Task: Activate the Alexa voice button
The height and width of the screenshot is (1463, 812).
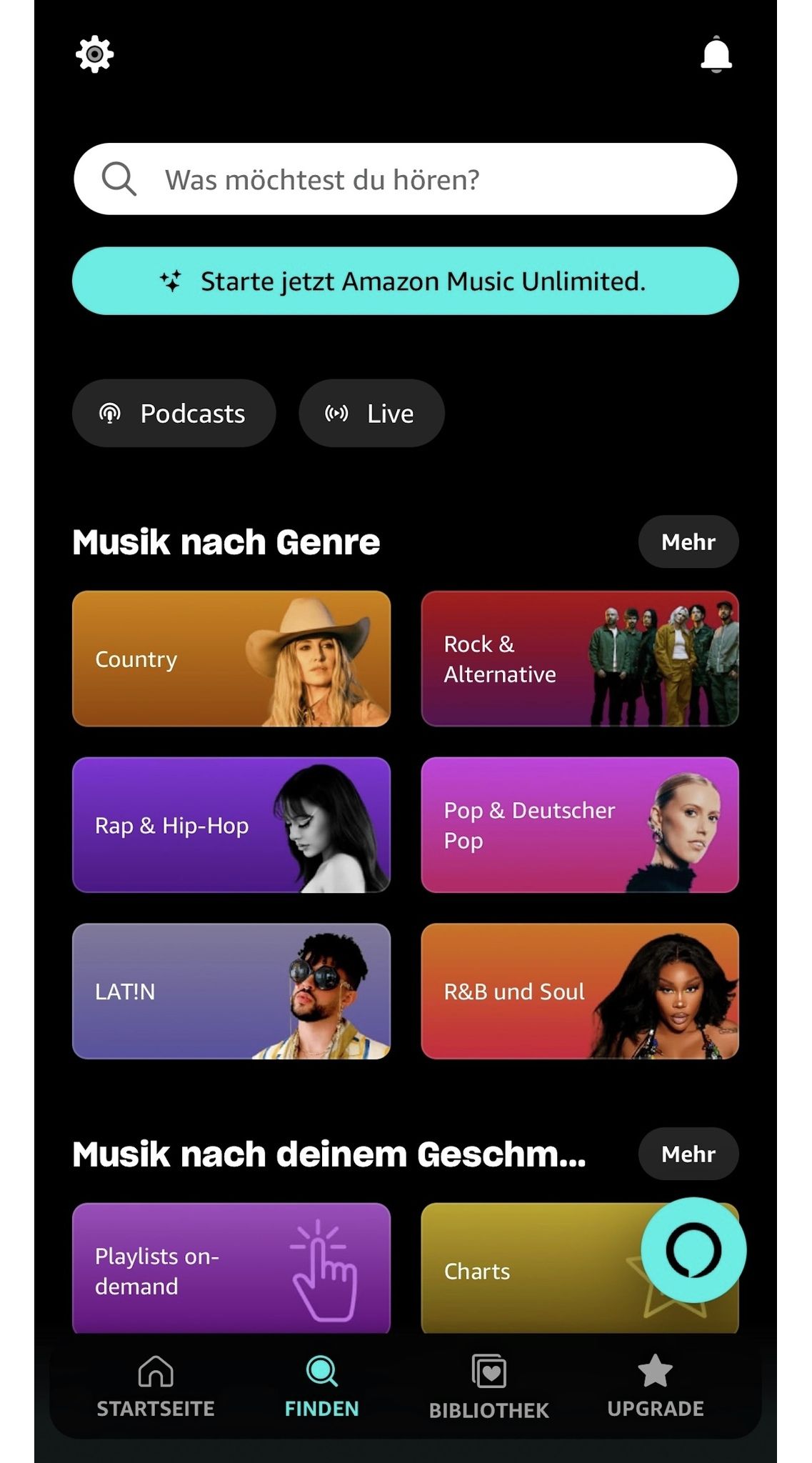Action: click(x=693, y=1250)
